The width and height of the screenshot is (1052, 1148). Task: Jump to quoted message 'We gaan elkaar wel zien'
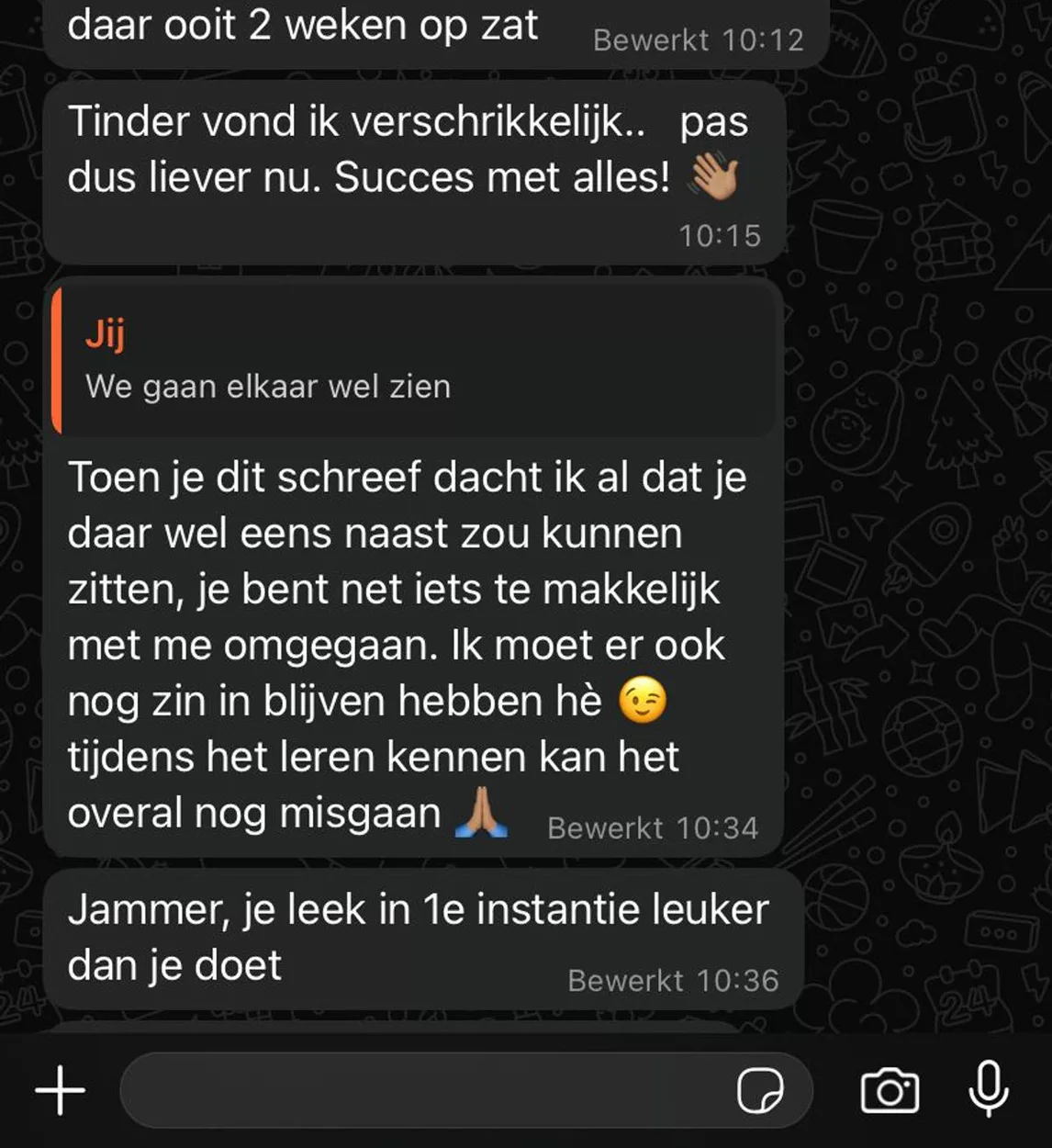tap(413, 360)
